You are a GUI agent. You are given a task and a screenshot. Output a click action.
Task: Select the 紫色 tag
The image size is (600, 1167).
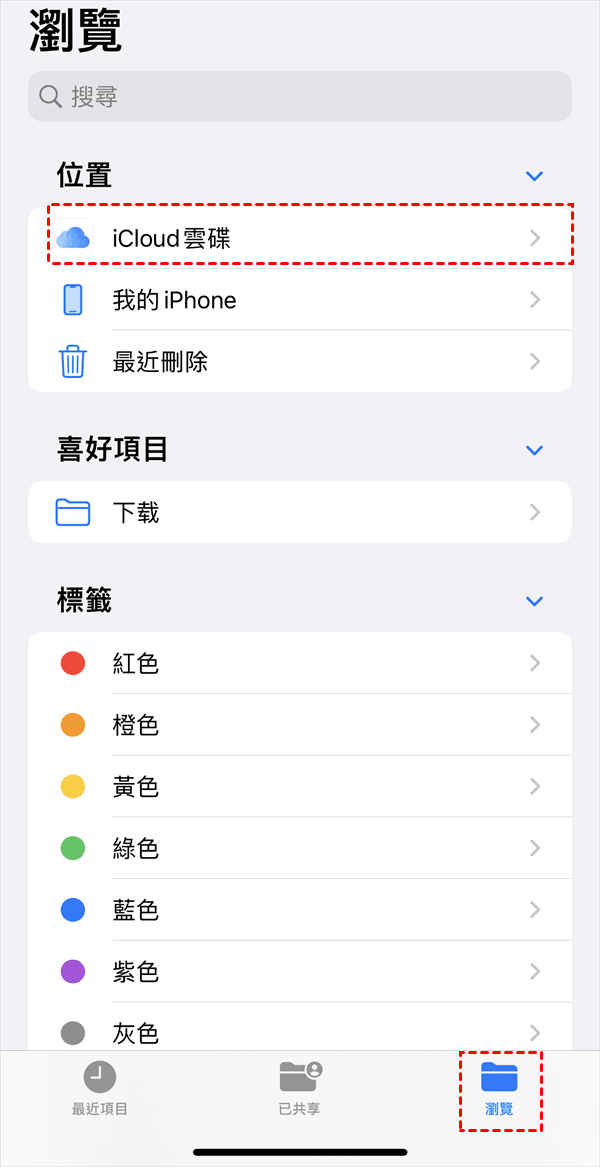point(300,972)
